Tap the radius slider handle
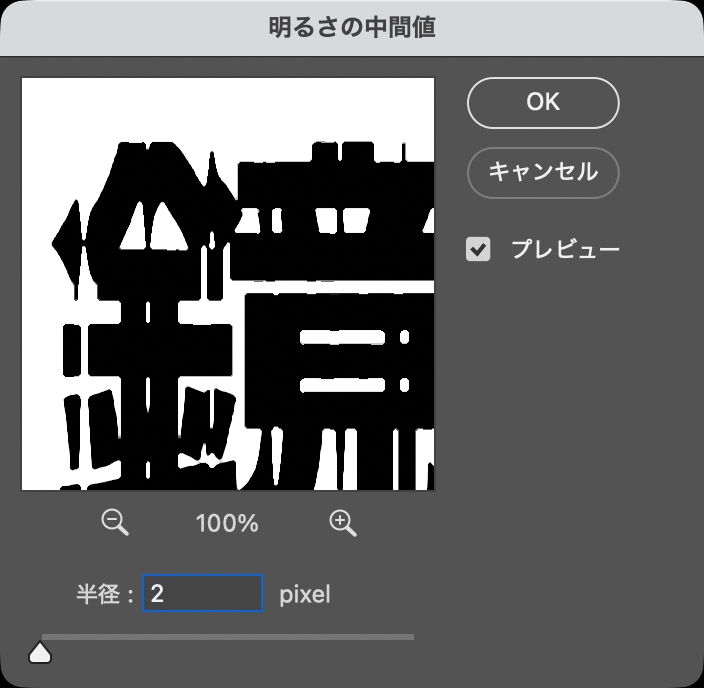Viewport: 704px width, 688px height. pos(40,653)
